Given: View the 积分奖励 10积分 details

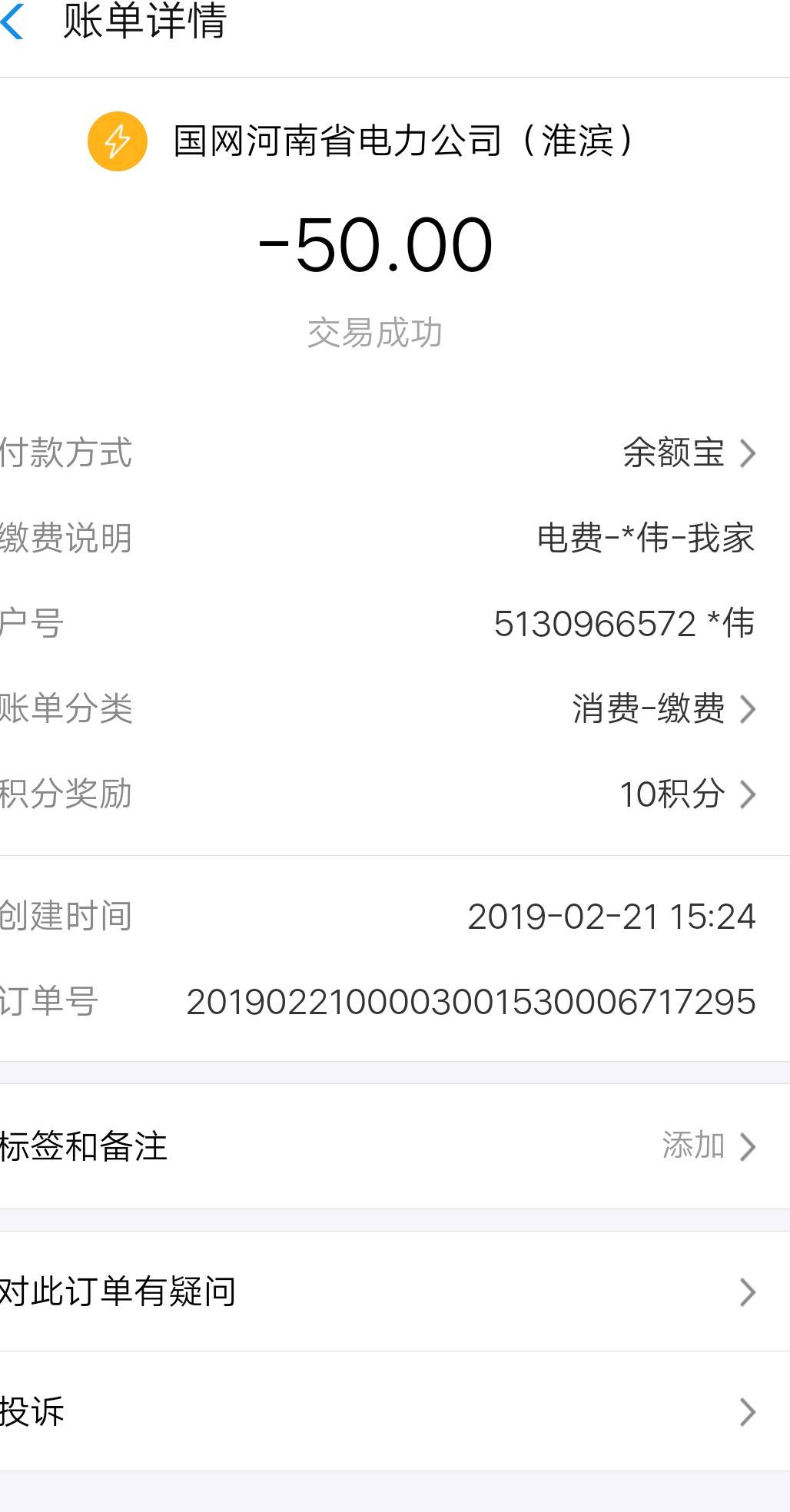Looking at the screenshot, I should pos(395,794).
